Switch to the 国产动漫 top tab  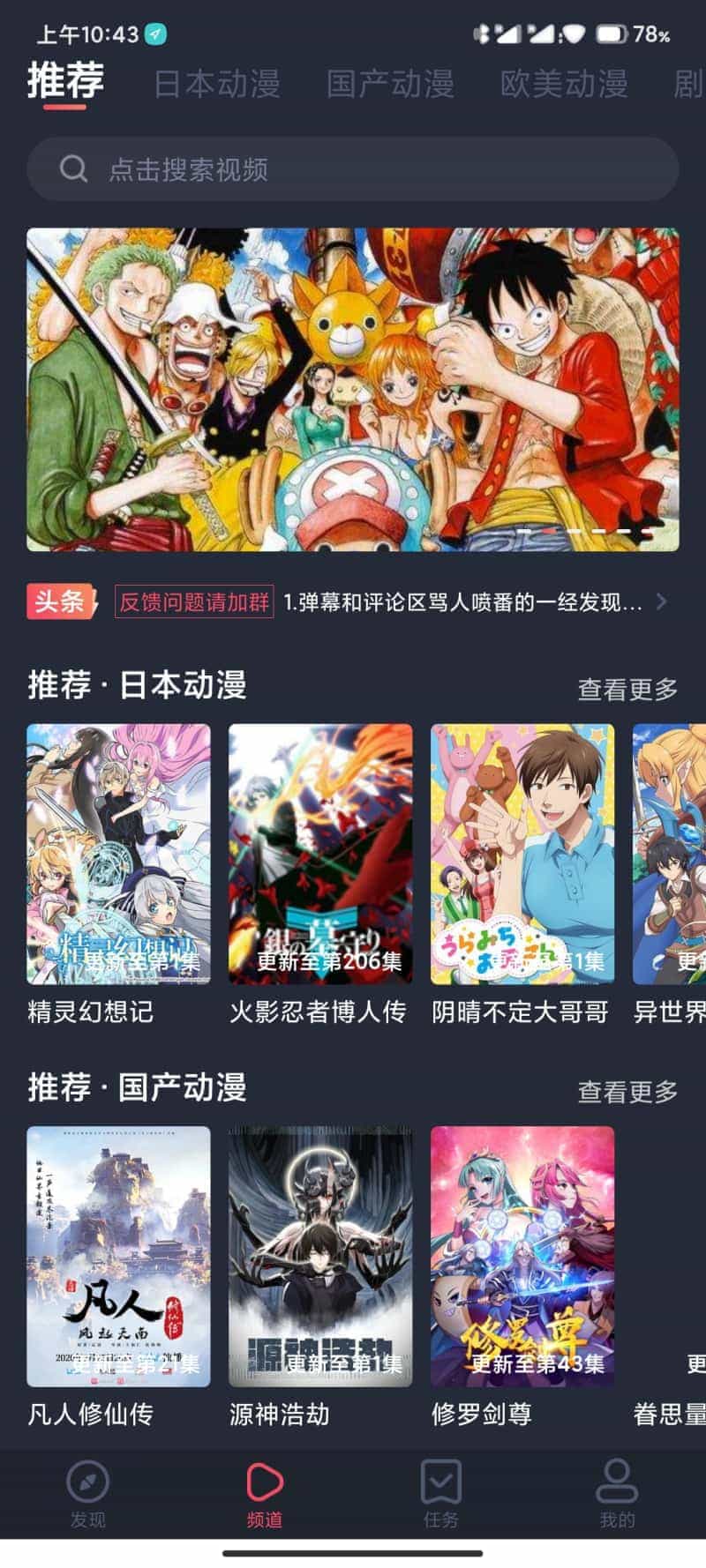tap(390, 84)
